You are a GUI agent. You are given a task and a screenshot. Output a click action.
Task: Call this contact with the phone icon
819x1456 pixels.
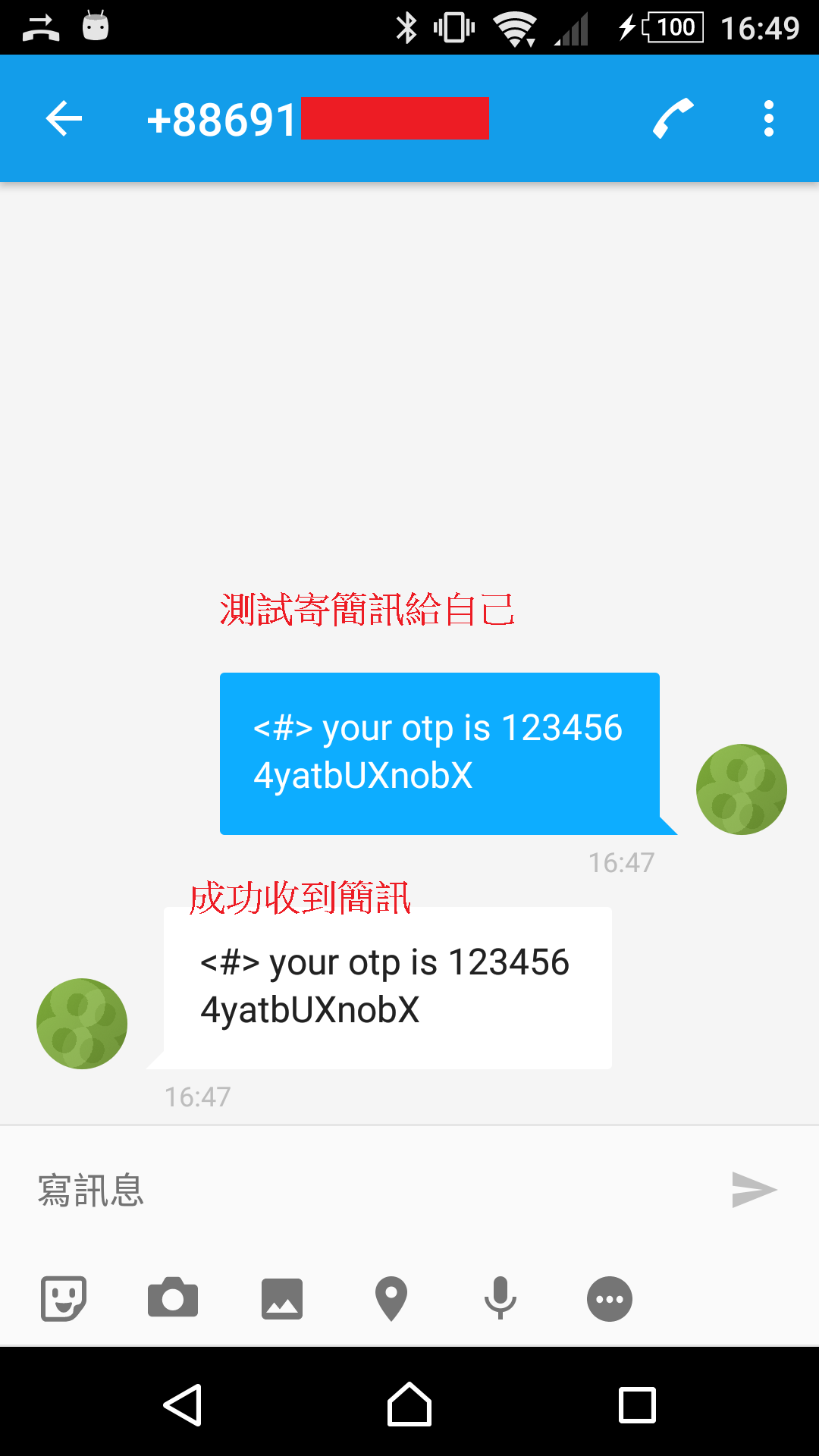click(673, 119)
